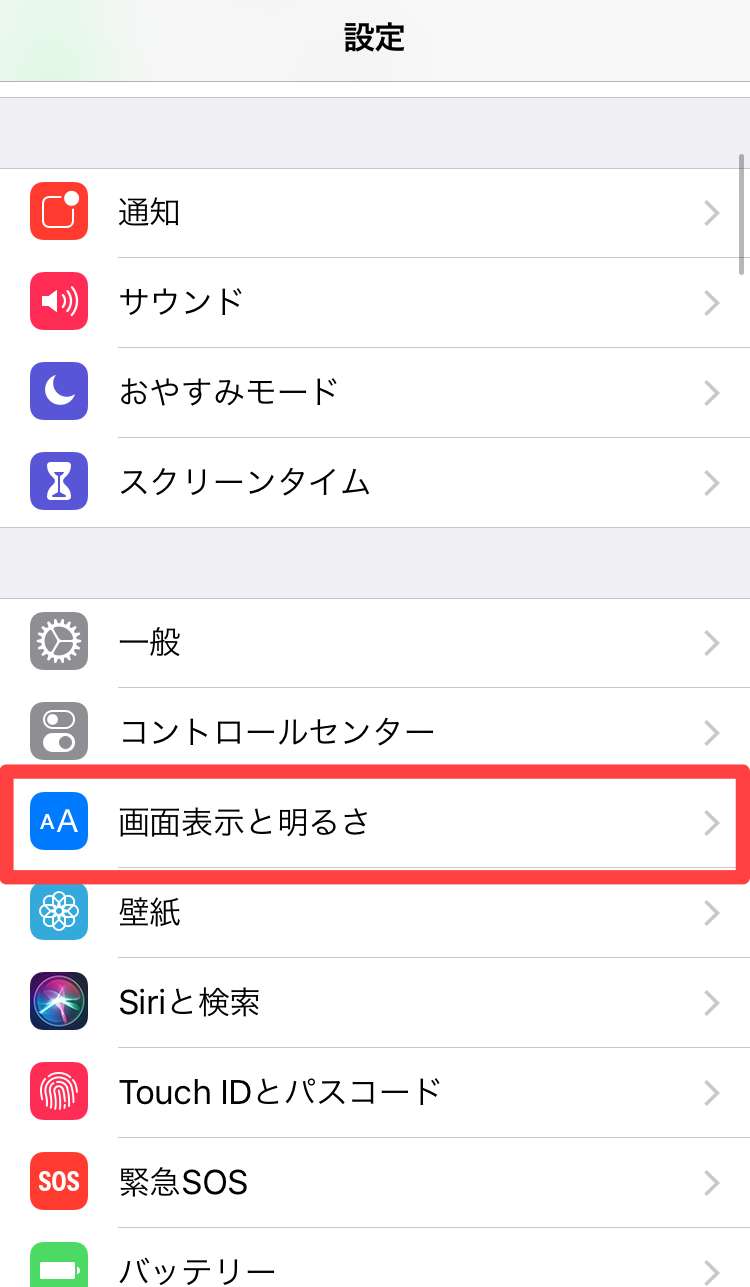Open 壁紙 settings

pos(375,912)
